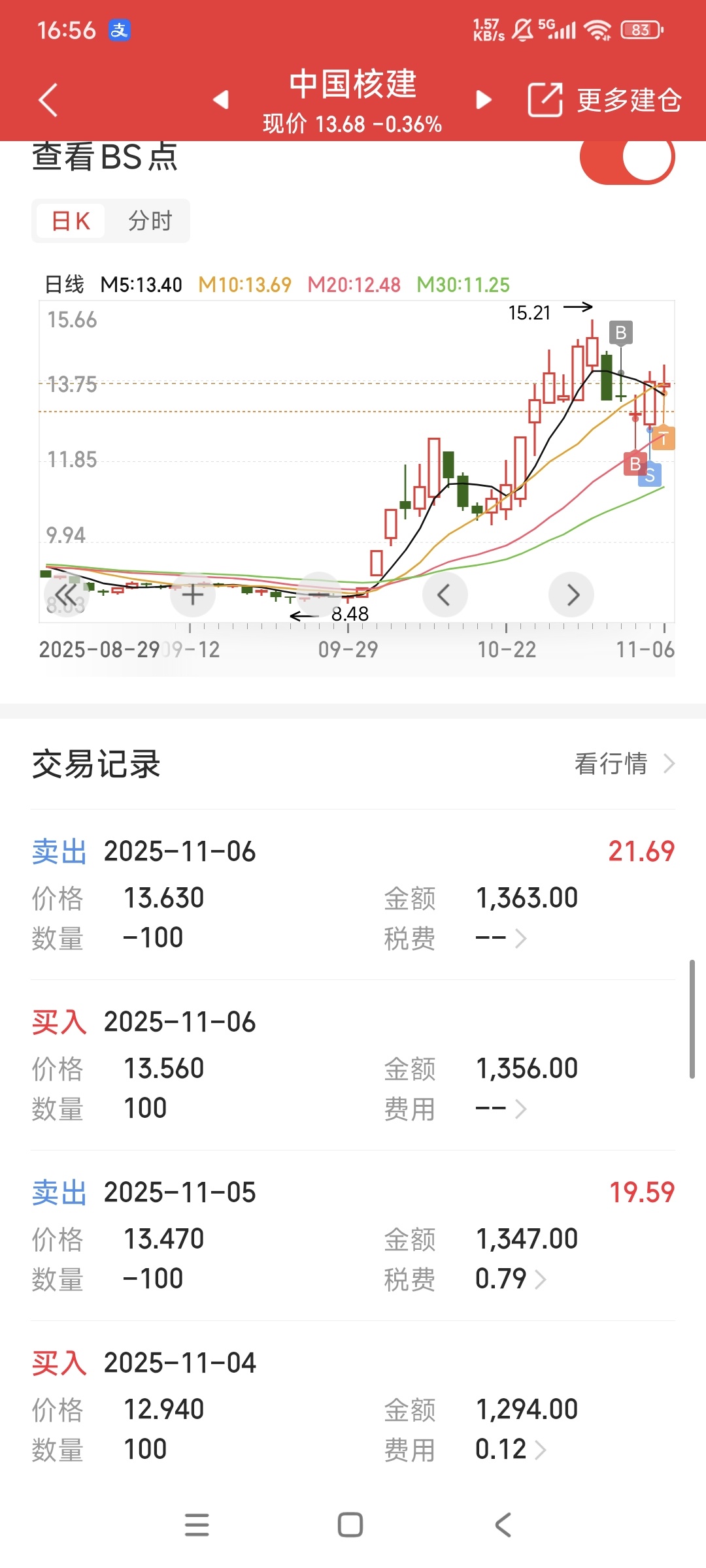This screenshot has height=1568, width=706.
Task: Switch to the 分时 chart tab
Action: [150, 221]
